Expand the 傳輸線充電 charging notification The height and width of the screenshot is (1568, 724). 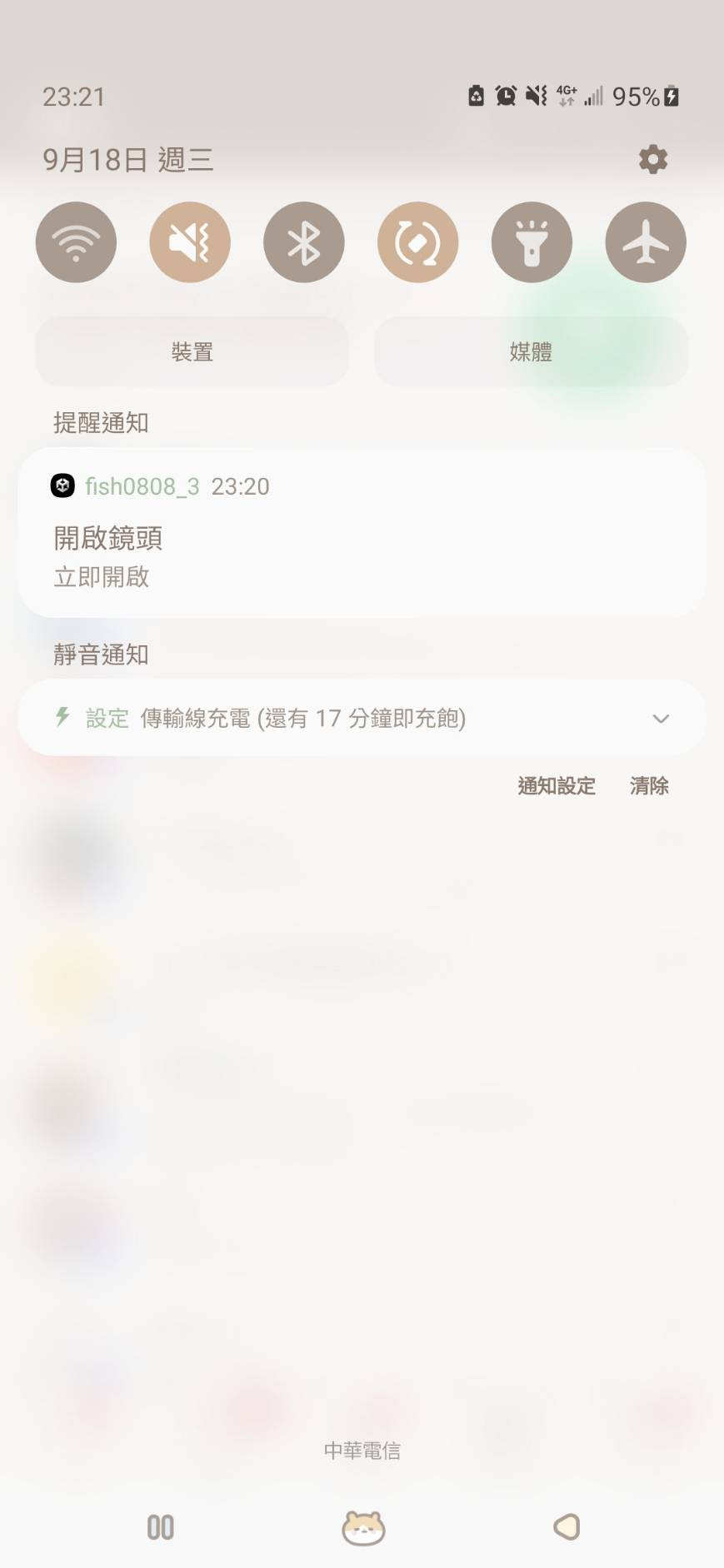[661, 719]
